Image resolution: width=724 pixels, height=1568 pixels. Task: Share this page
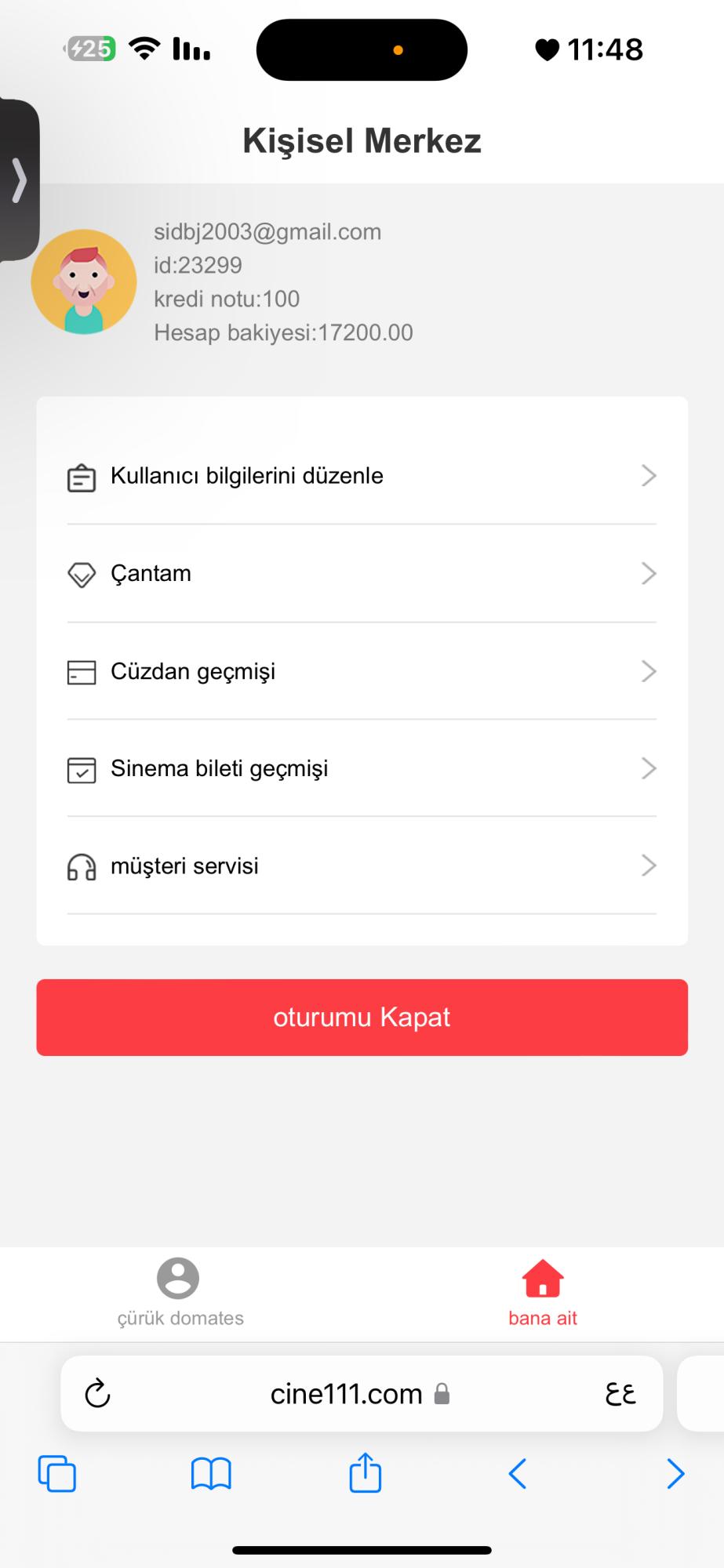(x=365, y=1474)
